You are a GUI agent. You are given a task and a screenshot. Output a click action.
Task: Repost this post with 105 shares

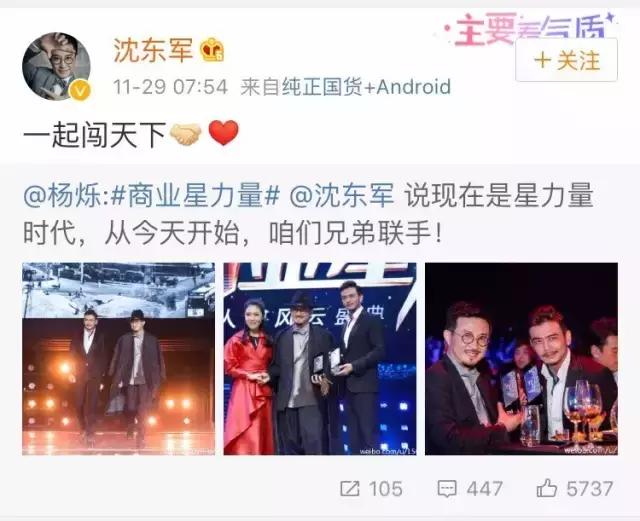tap(371, 488)
